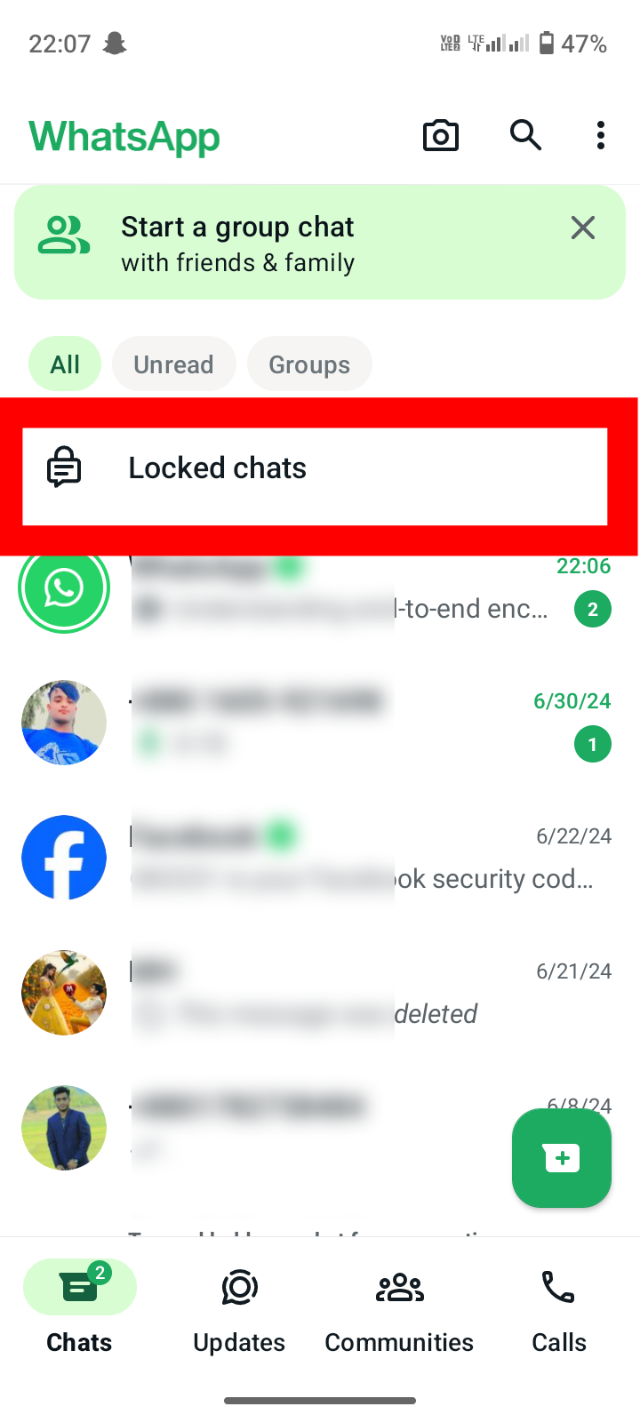Select the Chats tab
Viewport: 640px width, 1422px height.
(x=79, y=1311)
